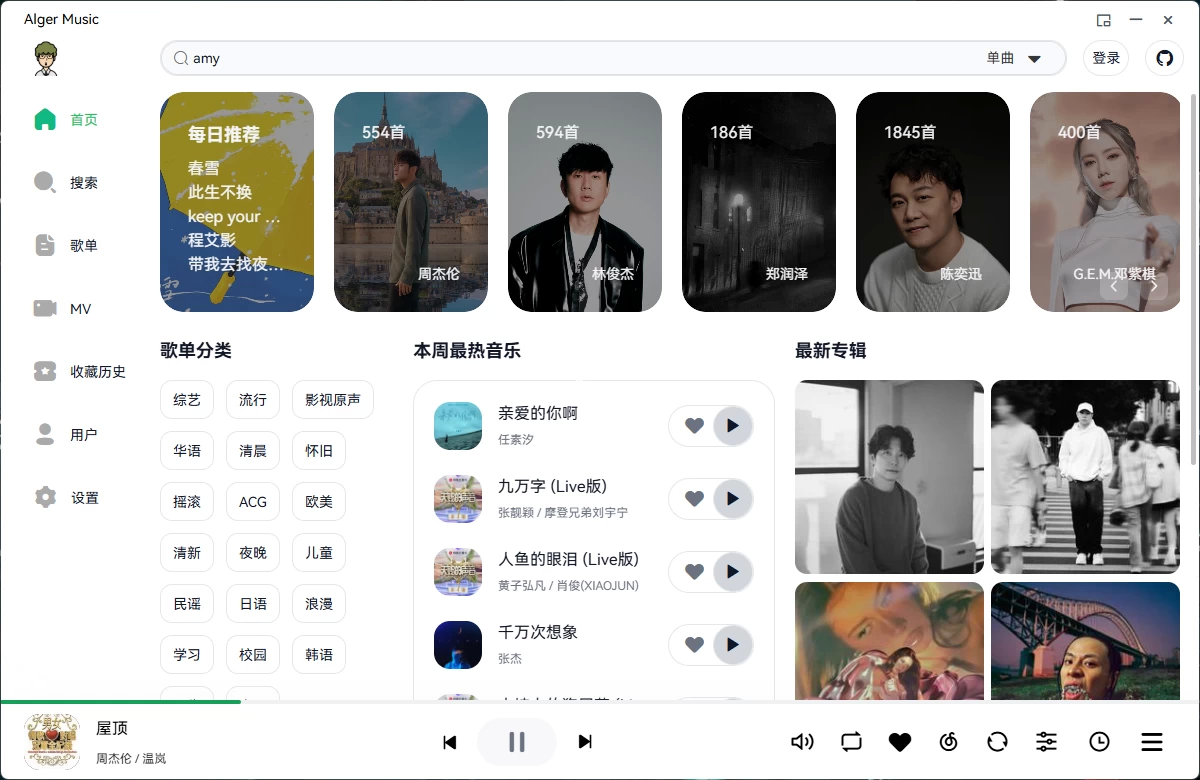Play the song 亲爱的你啊
Viewport: 1200px width, 780px height.
[x=733, y=426]
